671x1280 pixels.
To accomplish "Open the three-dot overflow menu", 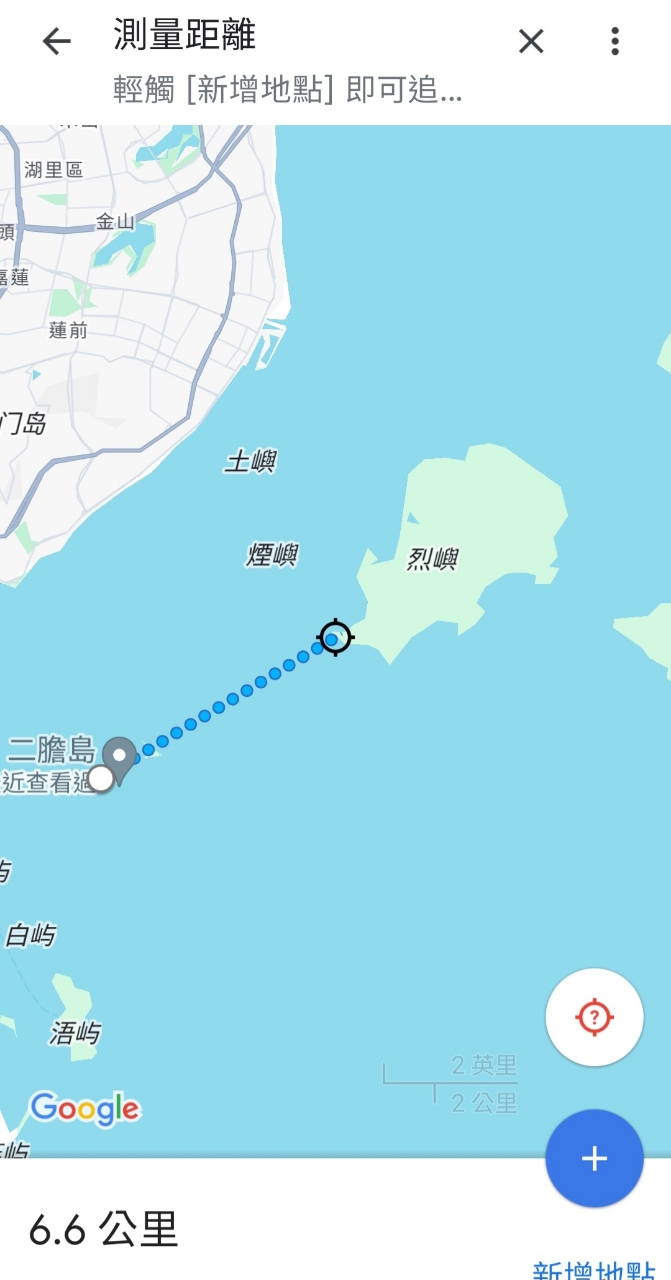I will 614,41.
